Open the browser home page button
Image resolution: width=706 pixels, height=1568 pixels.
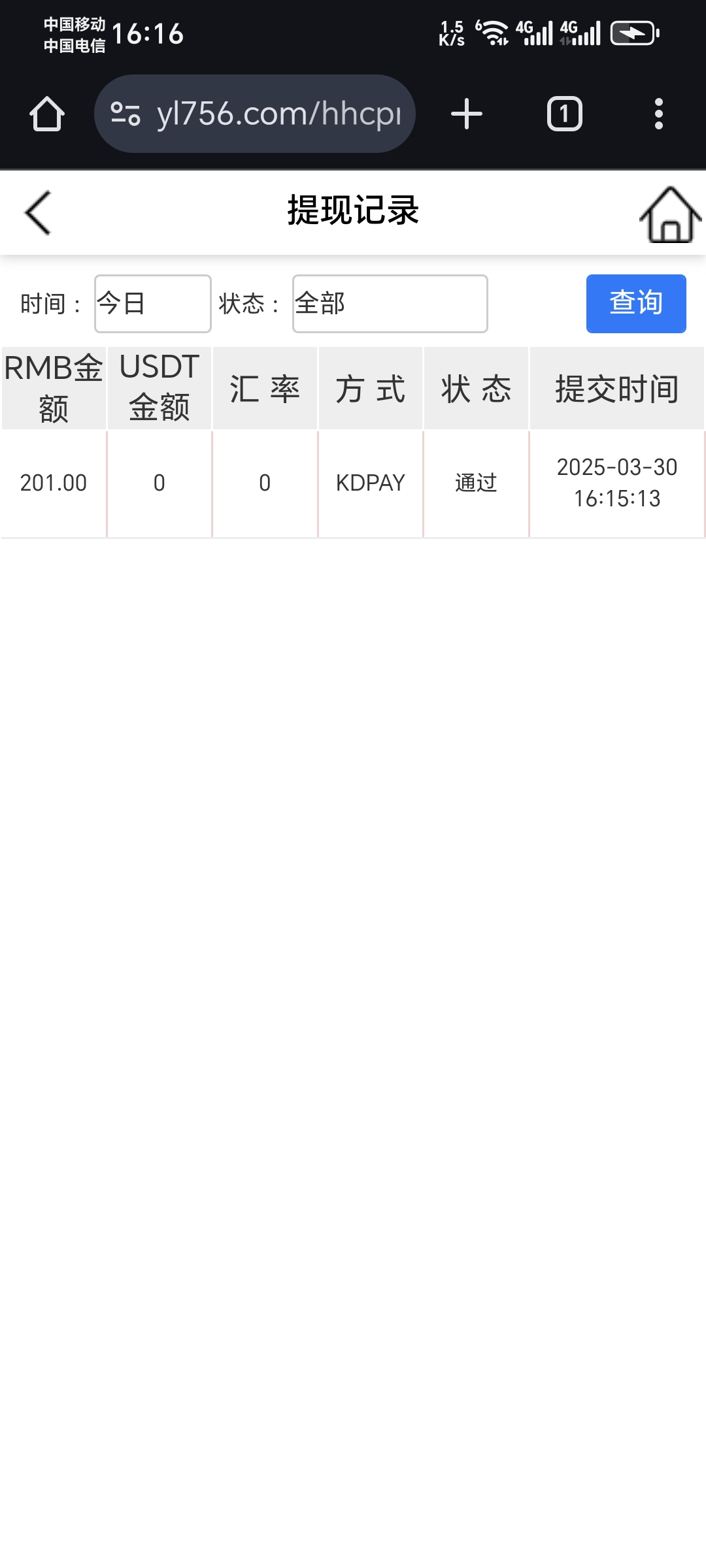pyautogui.click(x=47, y=114)
